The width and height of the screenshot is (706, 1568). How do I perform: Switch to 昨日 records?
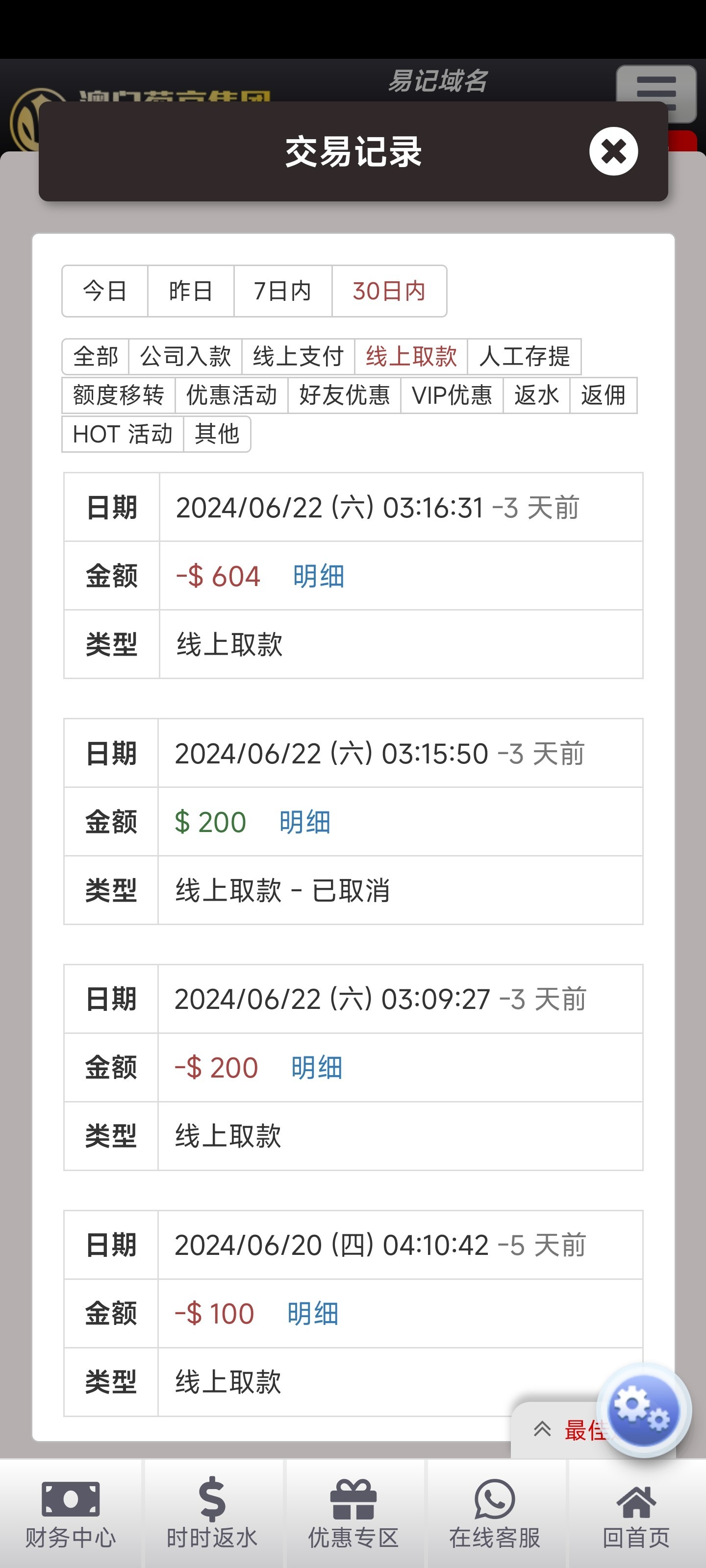point(191,291)
